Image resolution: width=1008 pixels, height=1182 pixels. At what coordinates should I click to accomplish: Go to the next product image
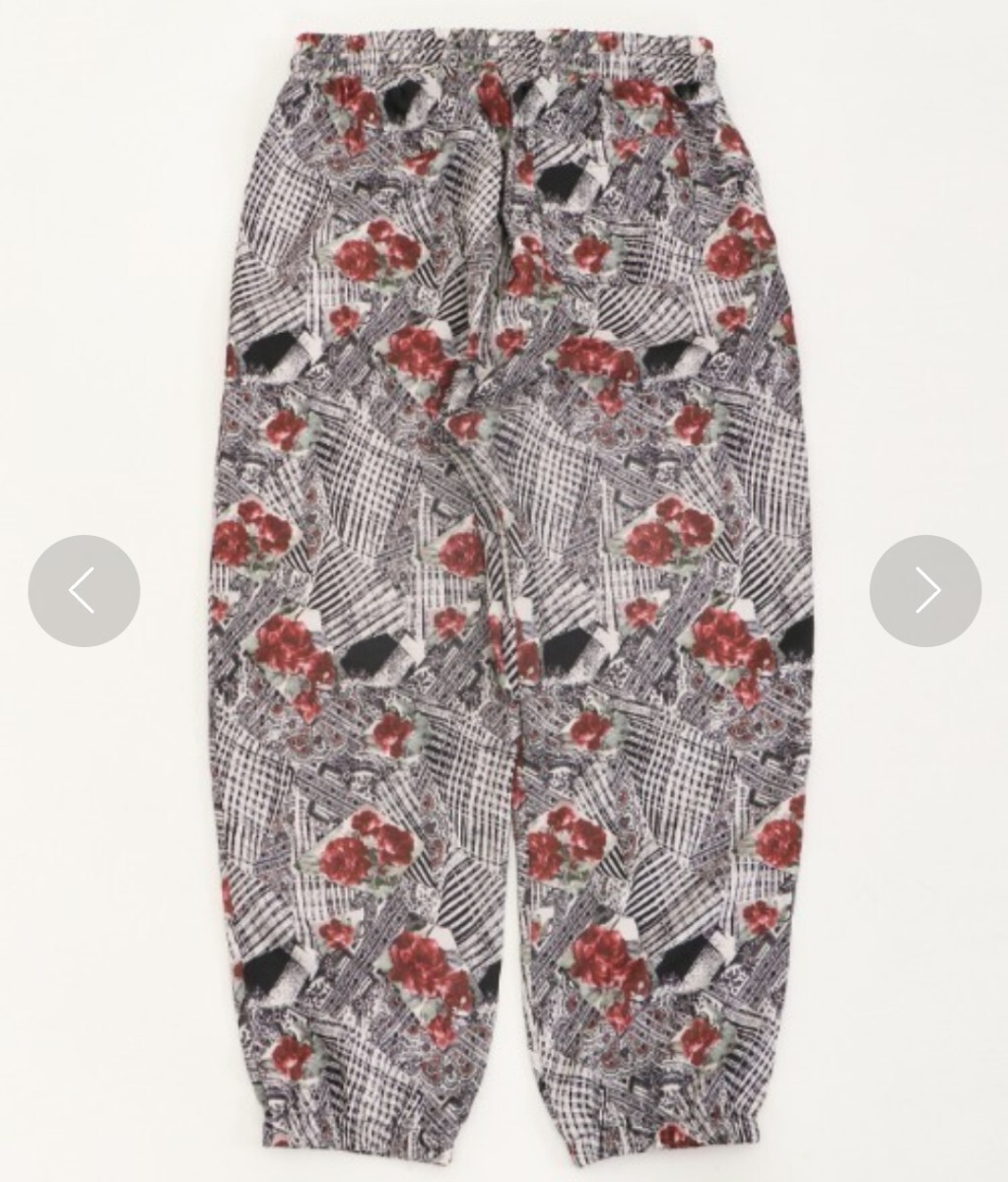tap(925, 591)
